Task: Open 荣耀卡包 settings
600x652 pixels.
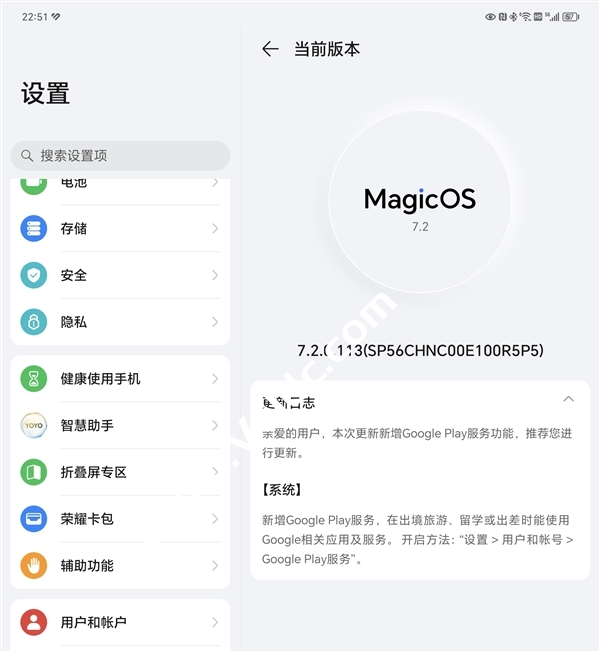Action: [120, 519]
